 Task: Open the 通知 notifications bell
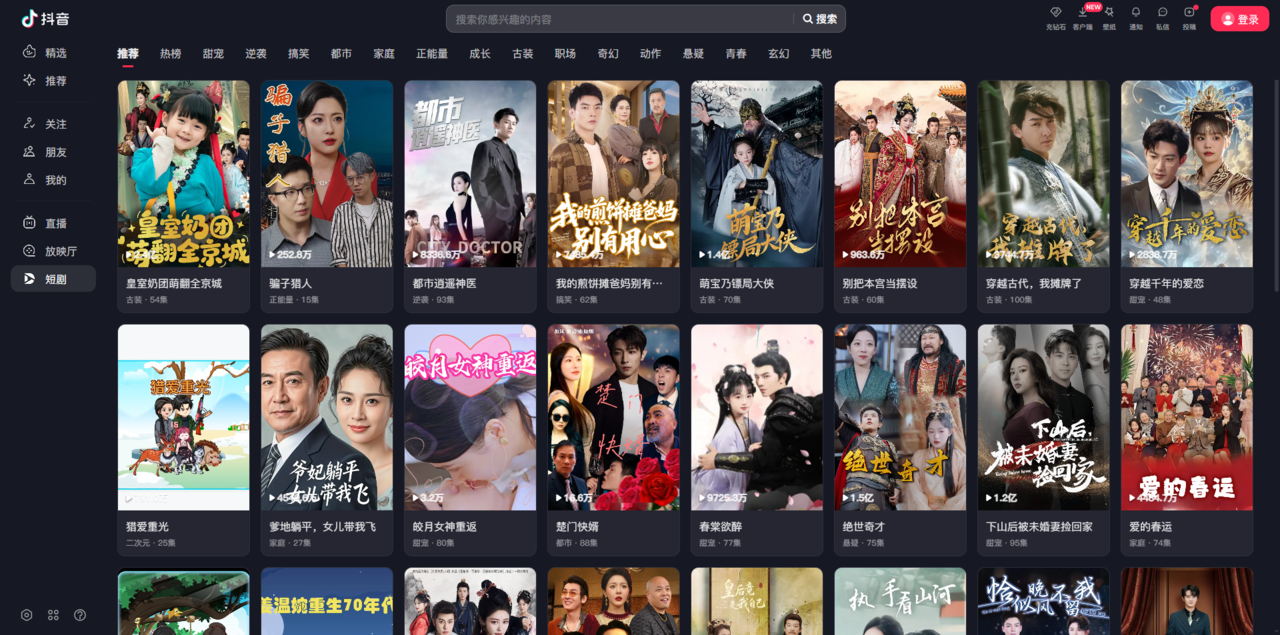(x=1136, y=17)
